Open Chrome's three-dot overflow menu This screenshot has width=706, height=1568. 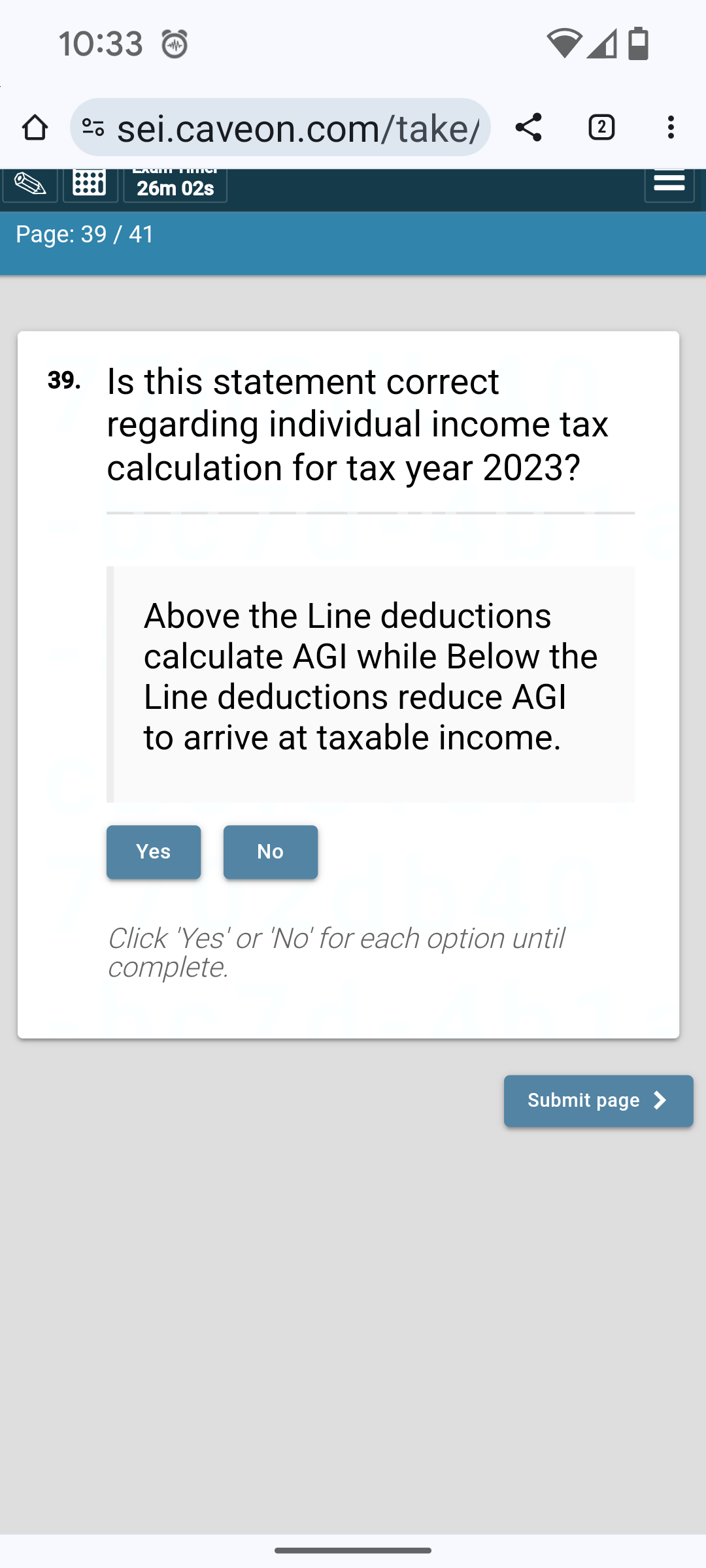(x=671, y=127)
